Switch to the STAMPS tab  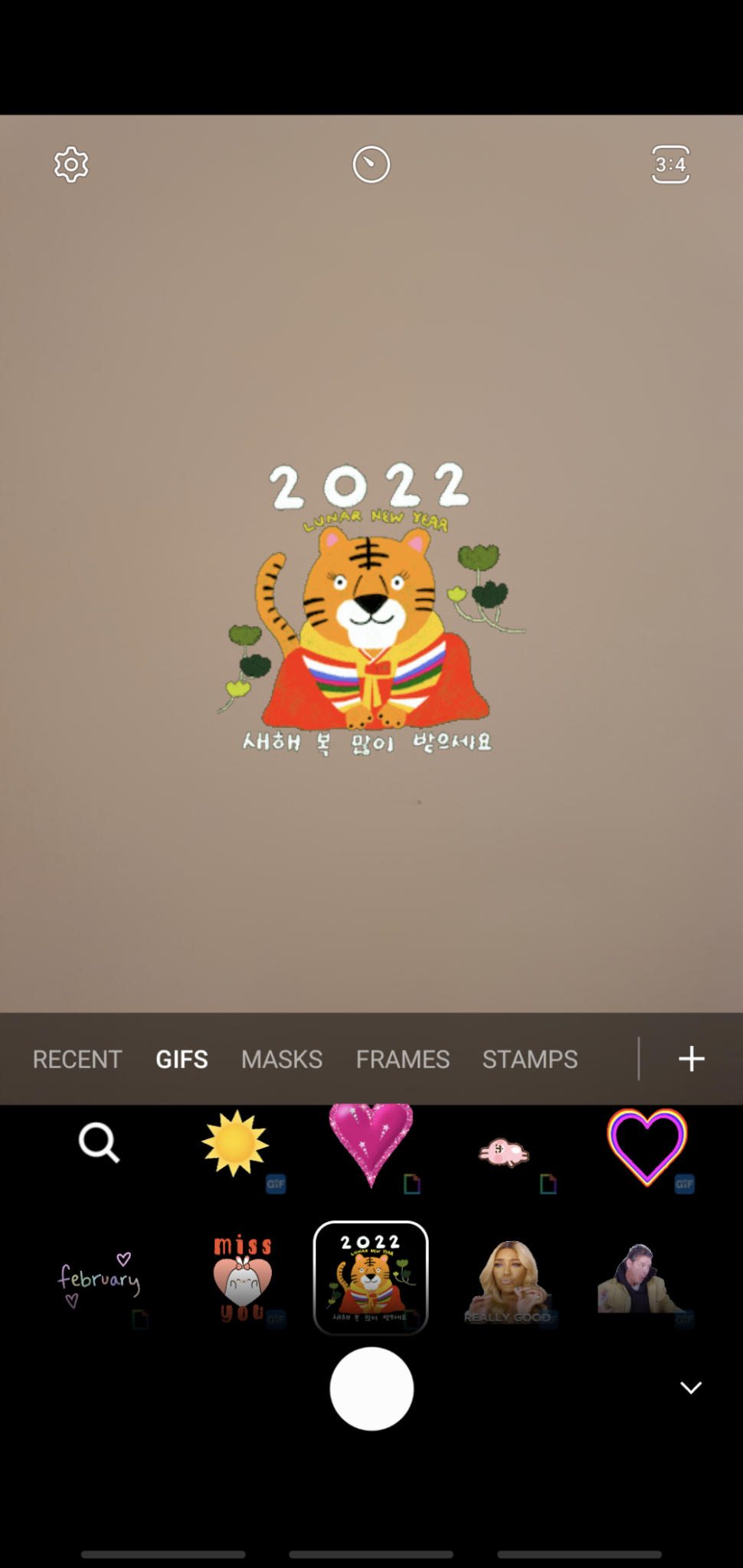point(530,1059)
